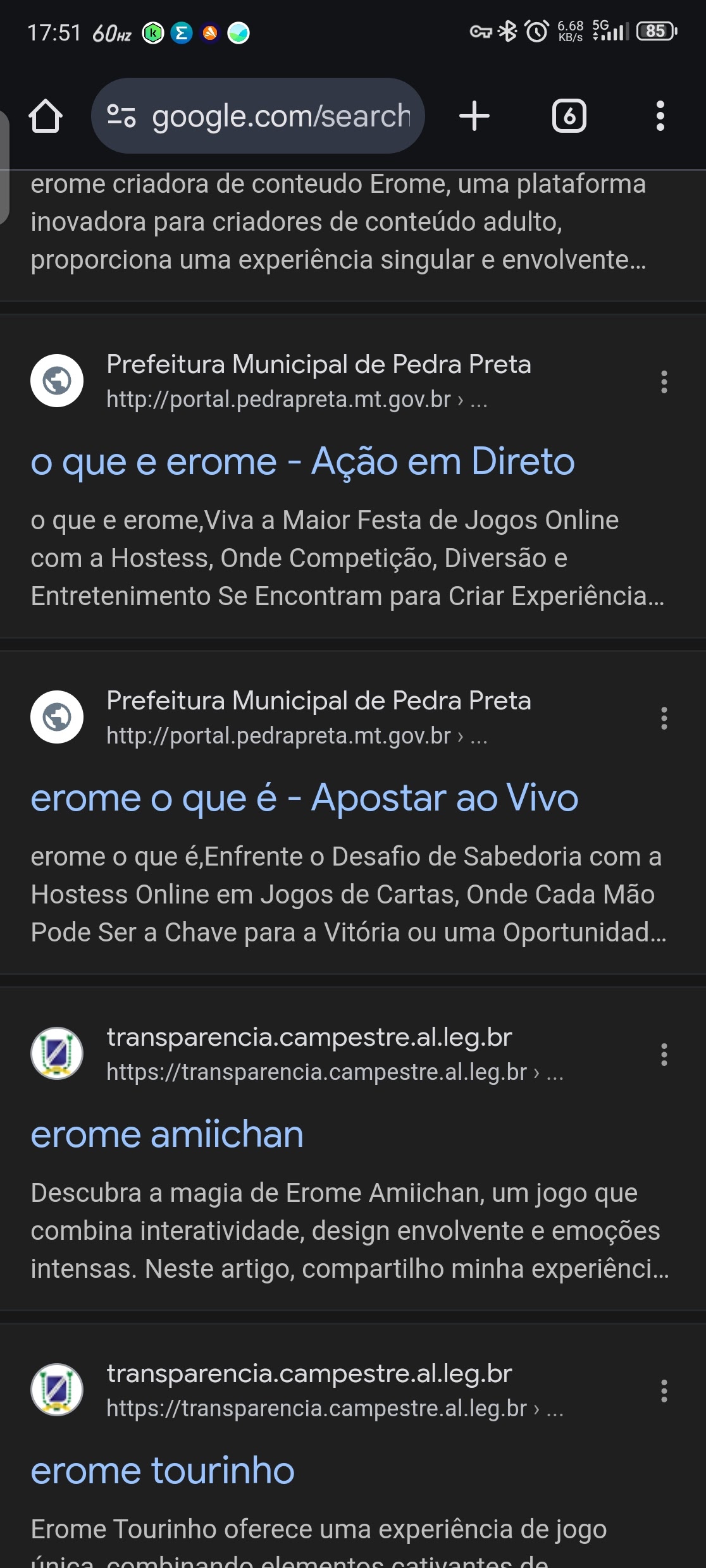The width and height of the screenshot is (706, 1568).
Task: Open the 'erome amiichan' search result
Action: click(x=167, y=1134)
